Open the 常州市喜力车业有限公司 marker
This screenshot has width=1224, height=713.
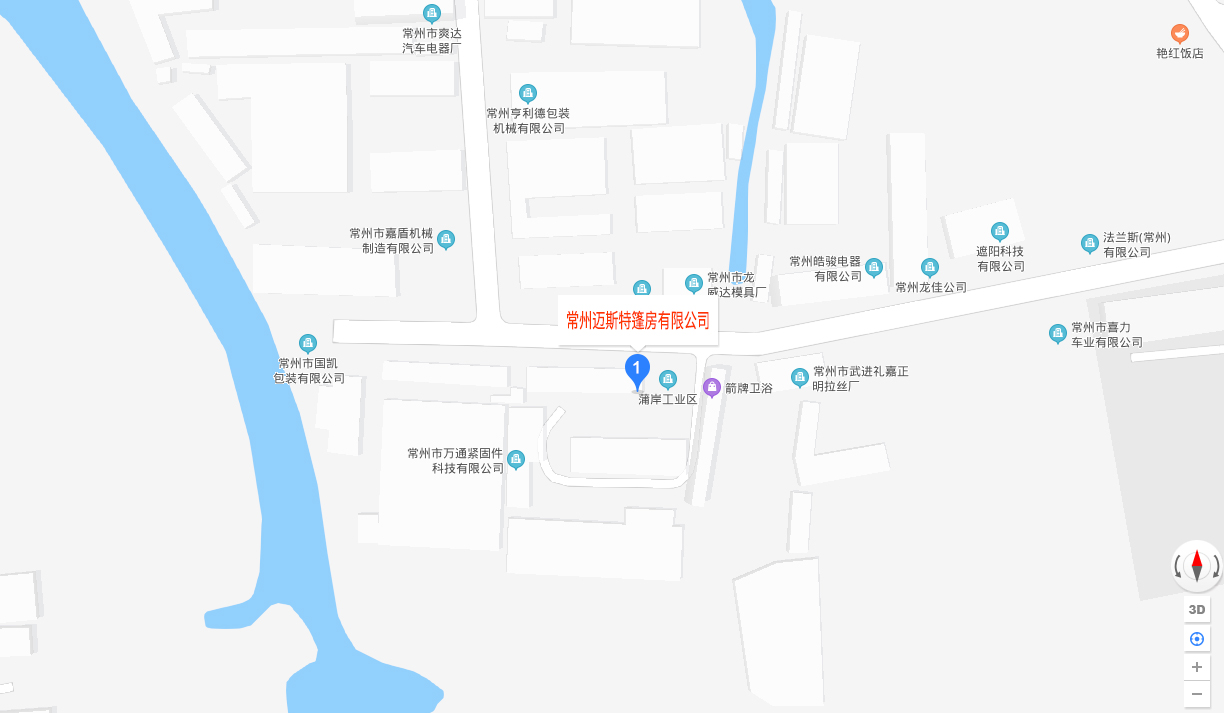point(1057,333)
